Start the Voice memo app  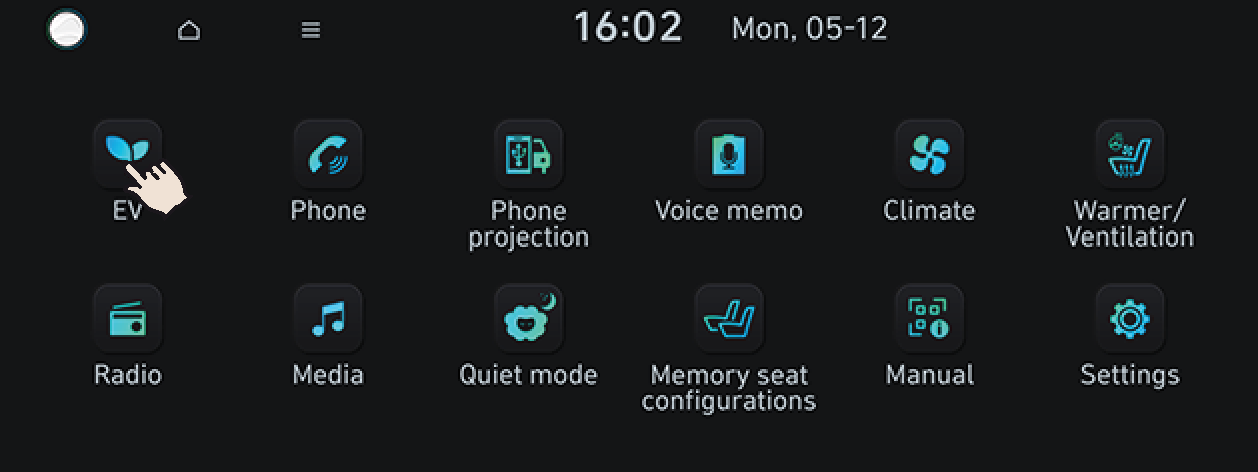(729, 155)
